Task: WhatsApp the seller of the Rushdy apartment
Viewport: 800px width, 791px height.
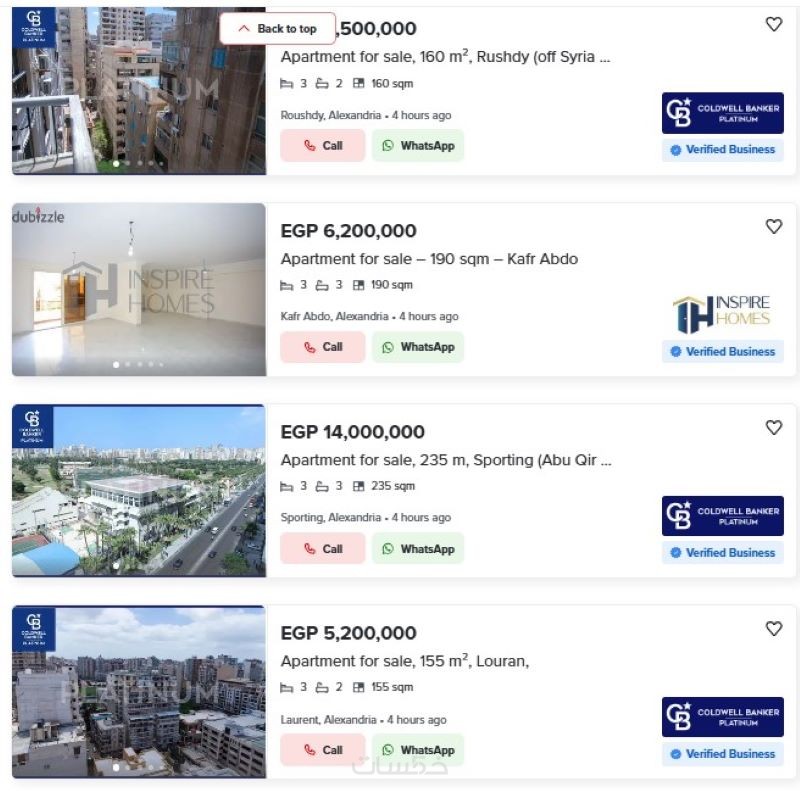Action: coord(418,146)
